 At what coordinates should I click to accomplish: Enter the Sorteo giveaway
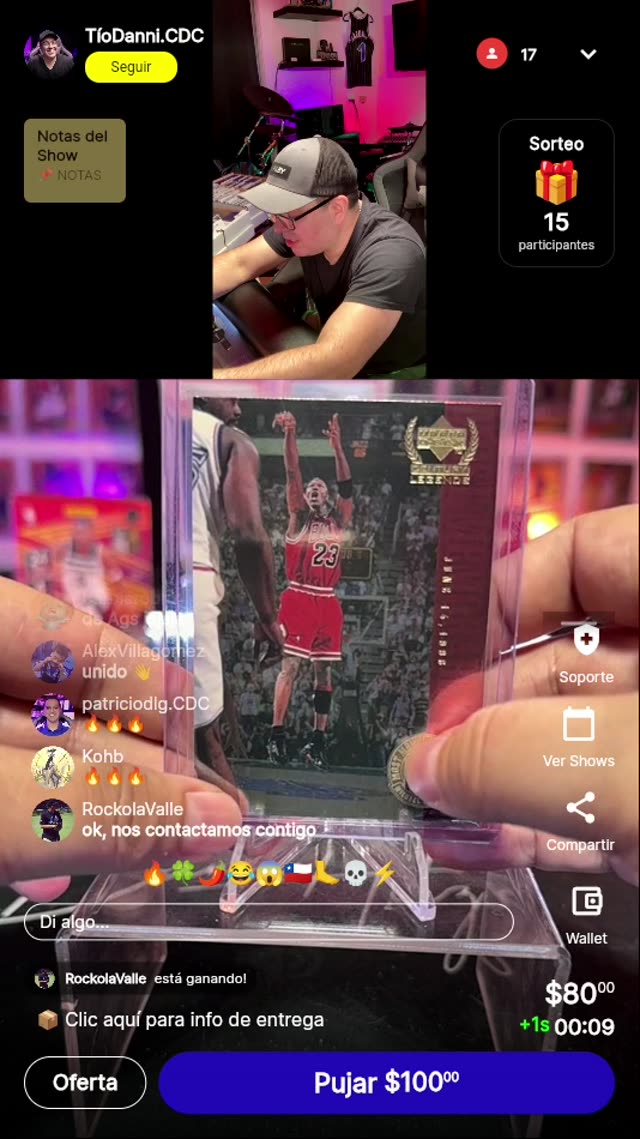[x=556, y=192]
